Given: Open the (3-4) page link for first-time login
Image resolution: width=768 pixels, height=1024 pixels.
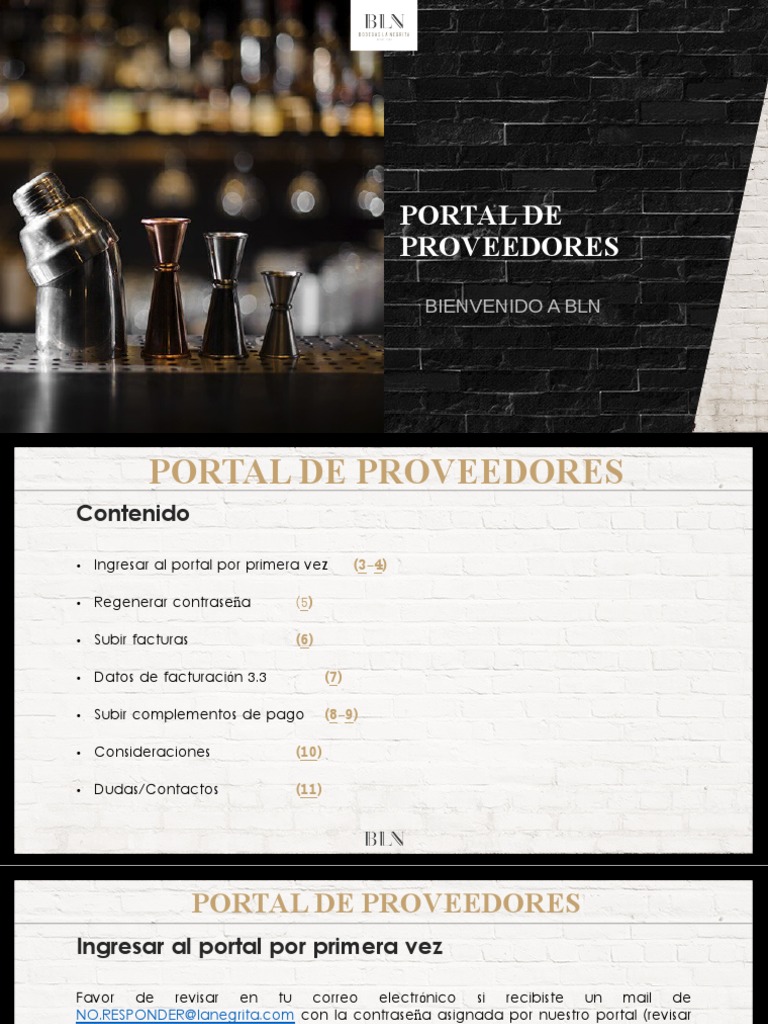Looking at the screenshot, I should [x=370, y=565].
